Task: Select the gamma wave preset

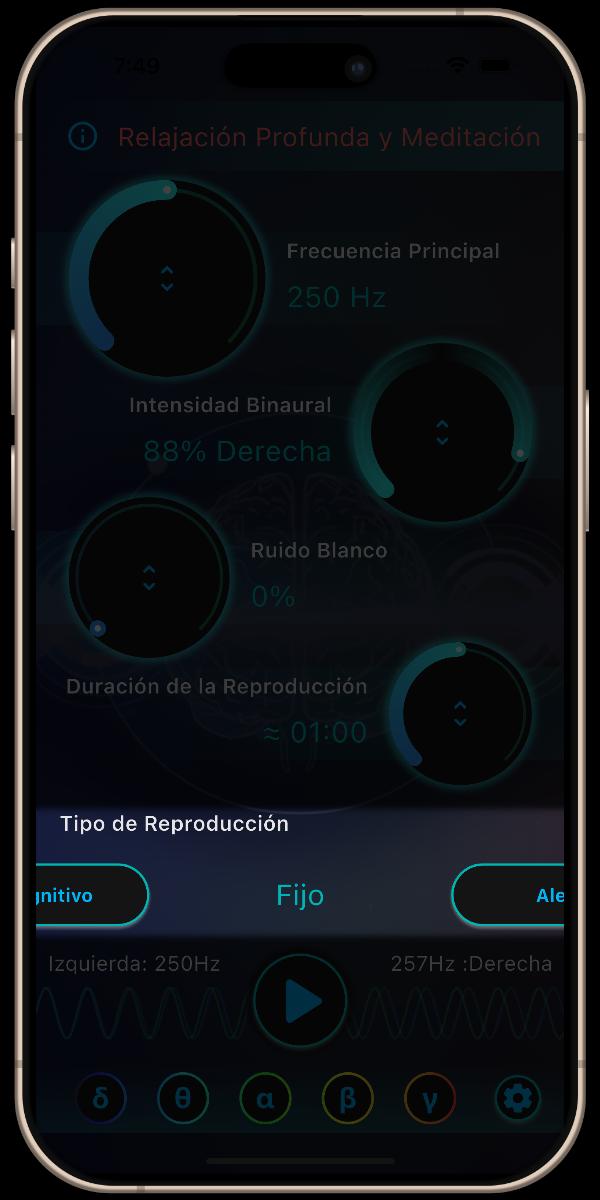Action: coord(429,1098)
